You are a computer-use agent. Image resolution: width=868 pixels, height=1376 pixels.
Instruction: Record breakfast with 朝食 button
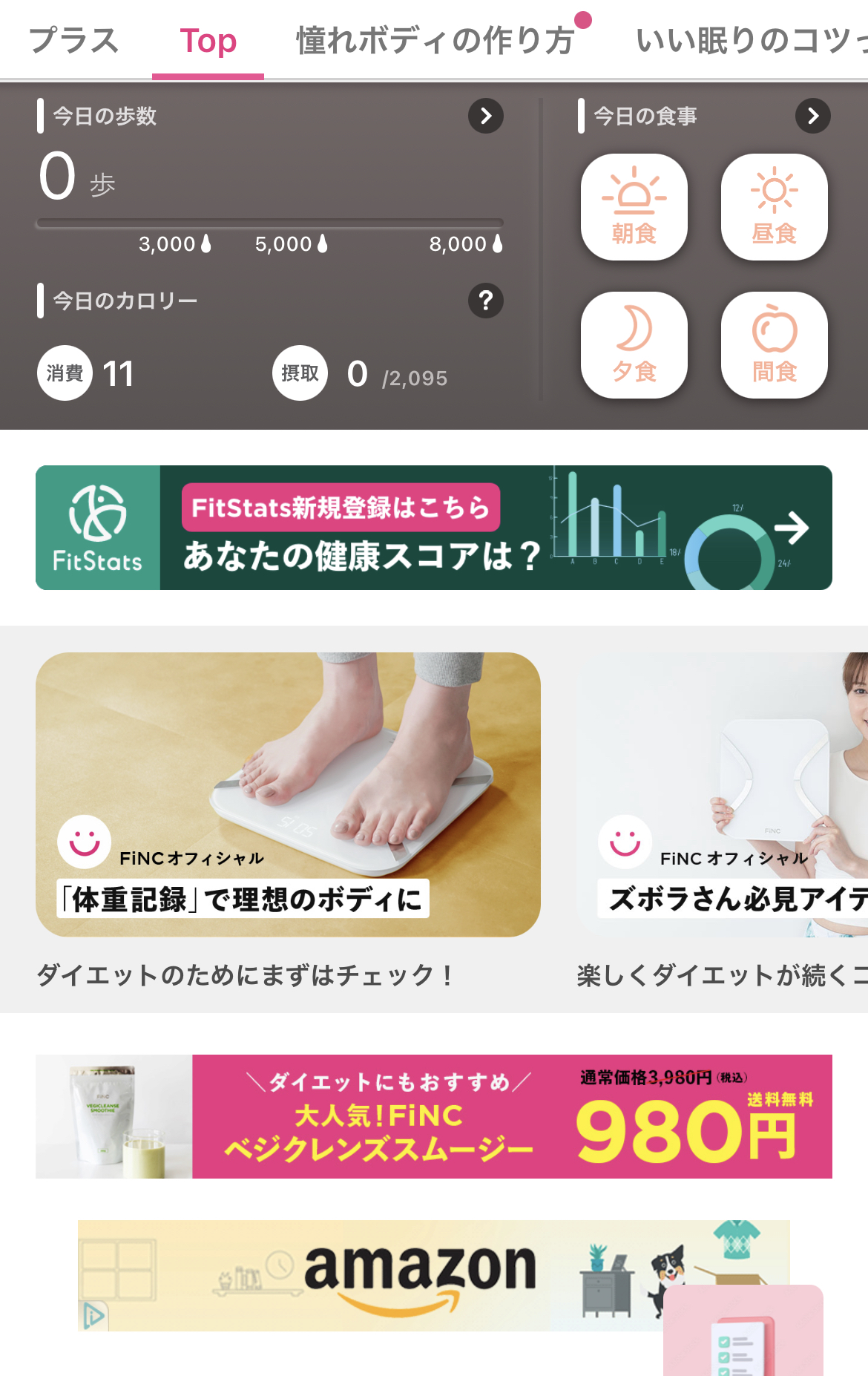click(634, 207)
